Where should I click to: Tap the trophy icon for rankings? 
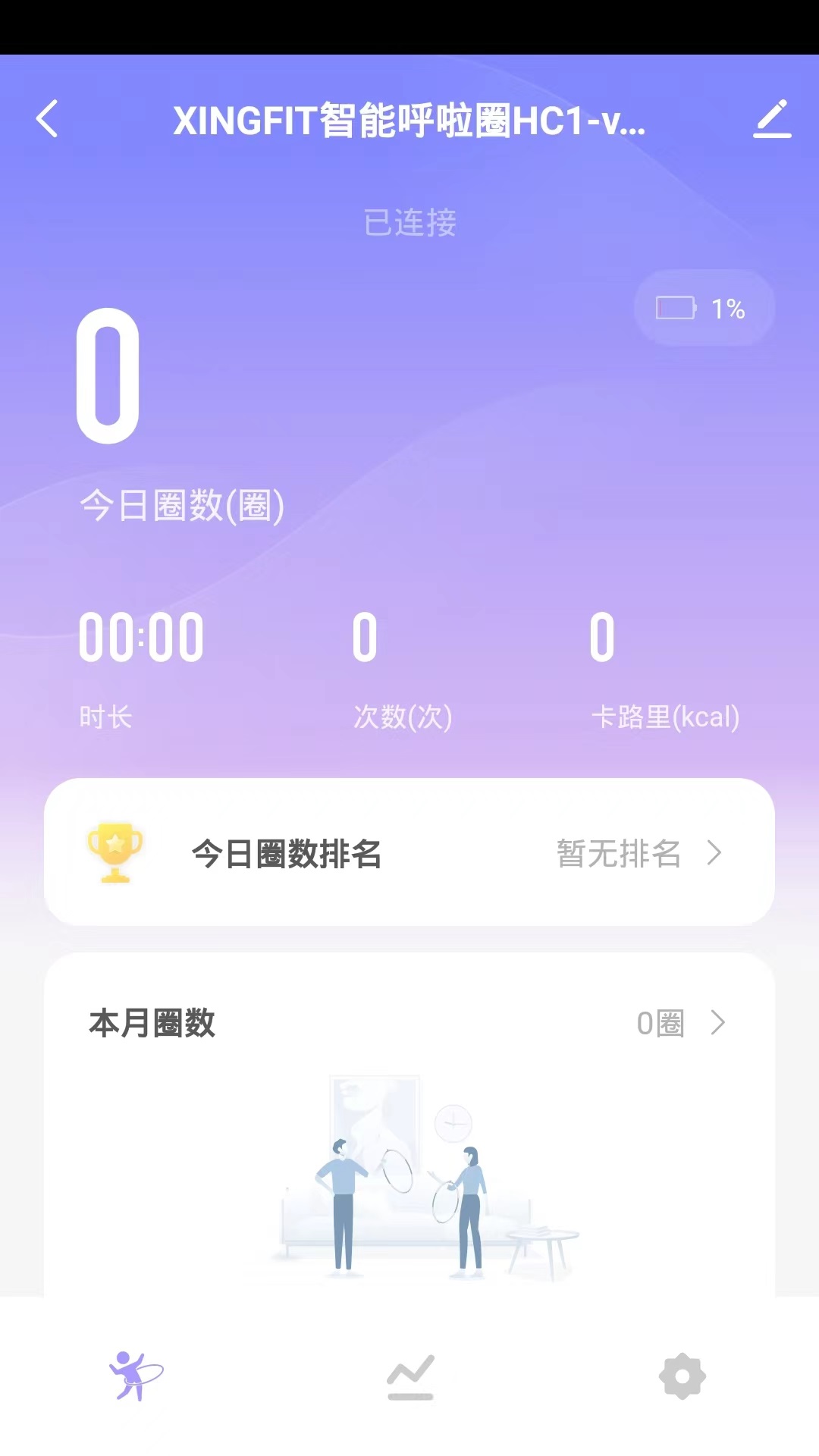pos(115,855)
